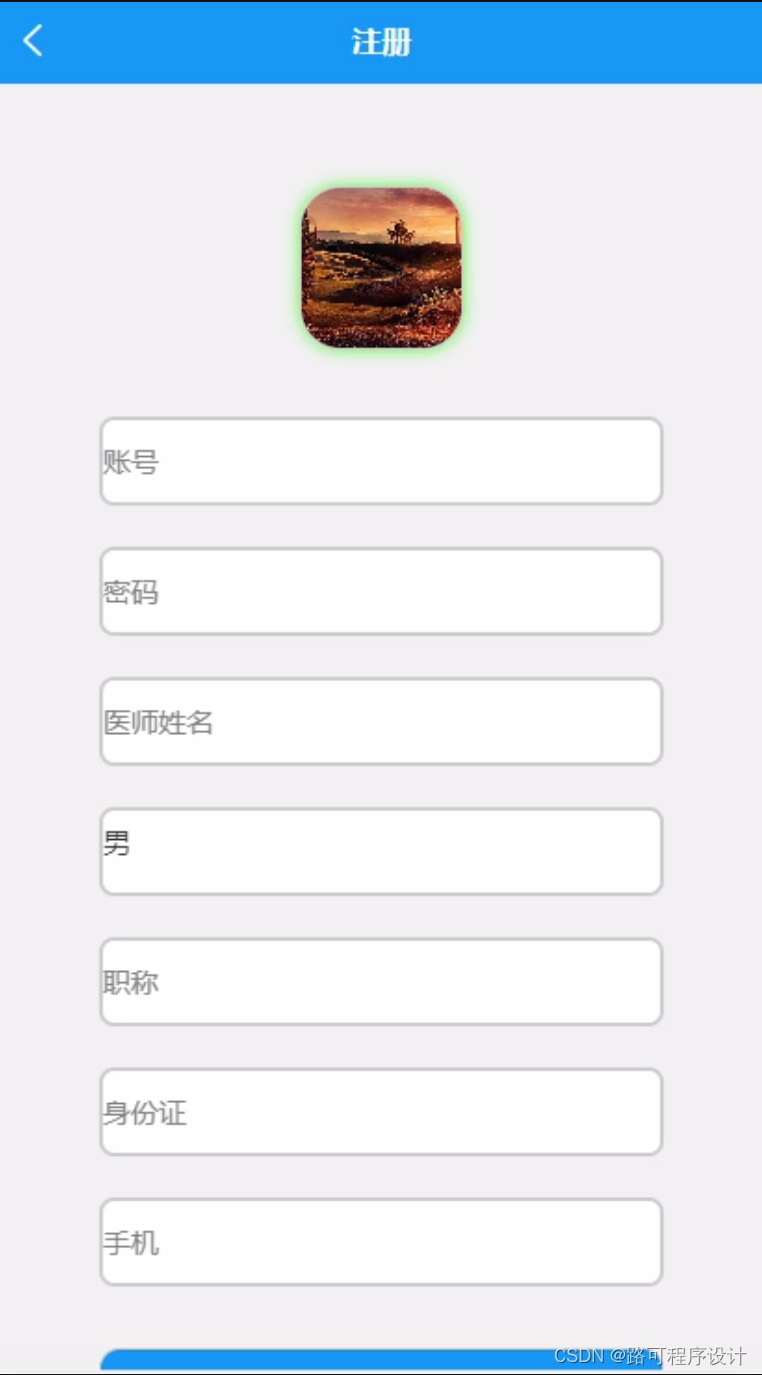The image size is (762, 1375).
Task: Click the 密码 password input field
Action: click(381, 591)
